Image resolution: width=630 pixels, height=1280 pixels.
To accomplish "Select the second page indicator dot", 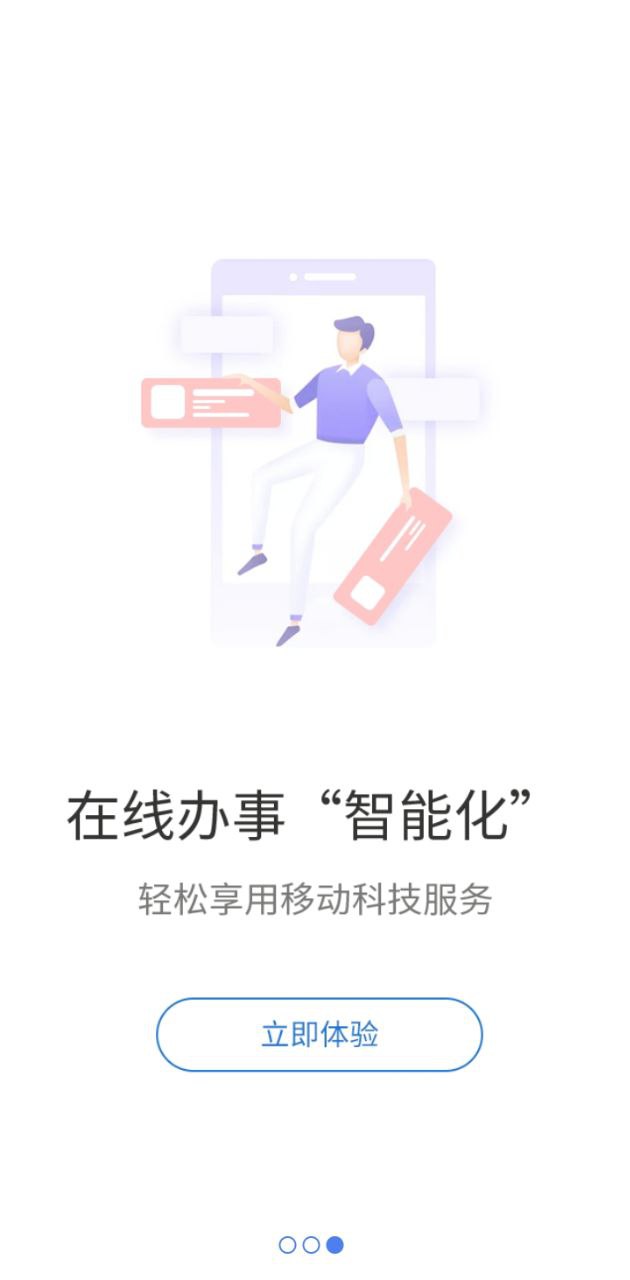I will pyautogui.click(x=311, y=1245).
